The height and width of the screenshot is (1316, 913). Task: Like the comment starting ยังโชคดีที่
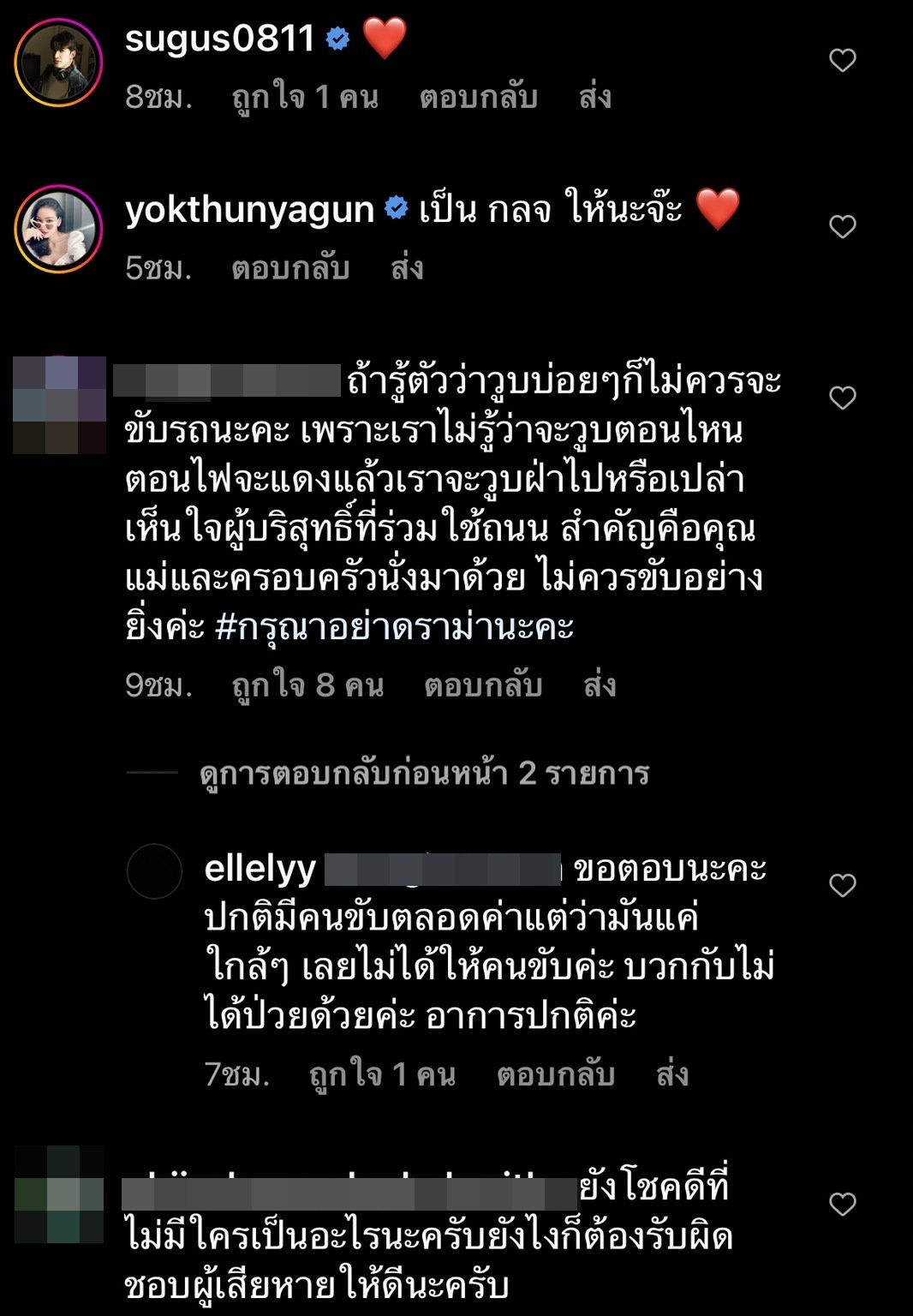pyautogui.click(x=842, y=1204)
